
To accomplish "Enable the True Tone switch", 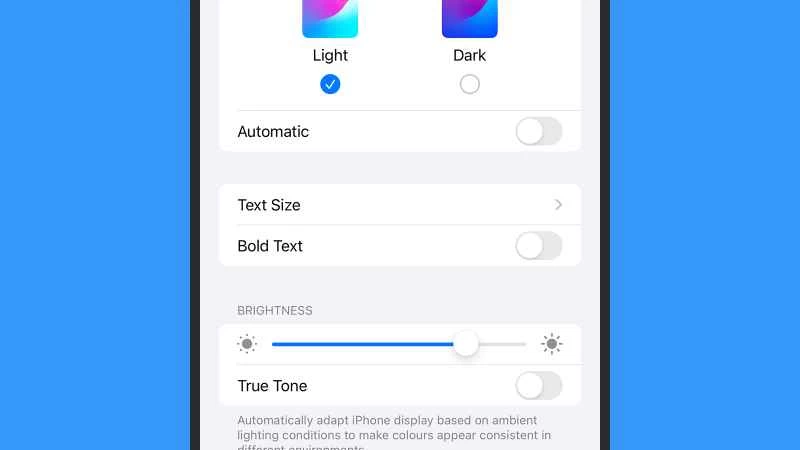I will pyautogui.click(x=538, y=386).
